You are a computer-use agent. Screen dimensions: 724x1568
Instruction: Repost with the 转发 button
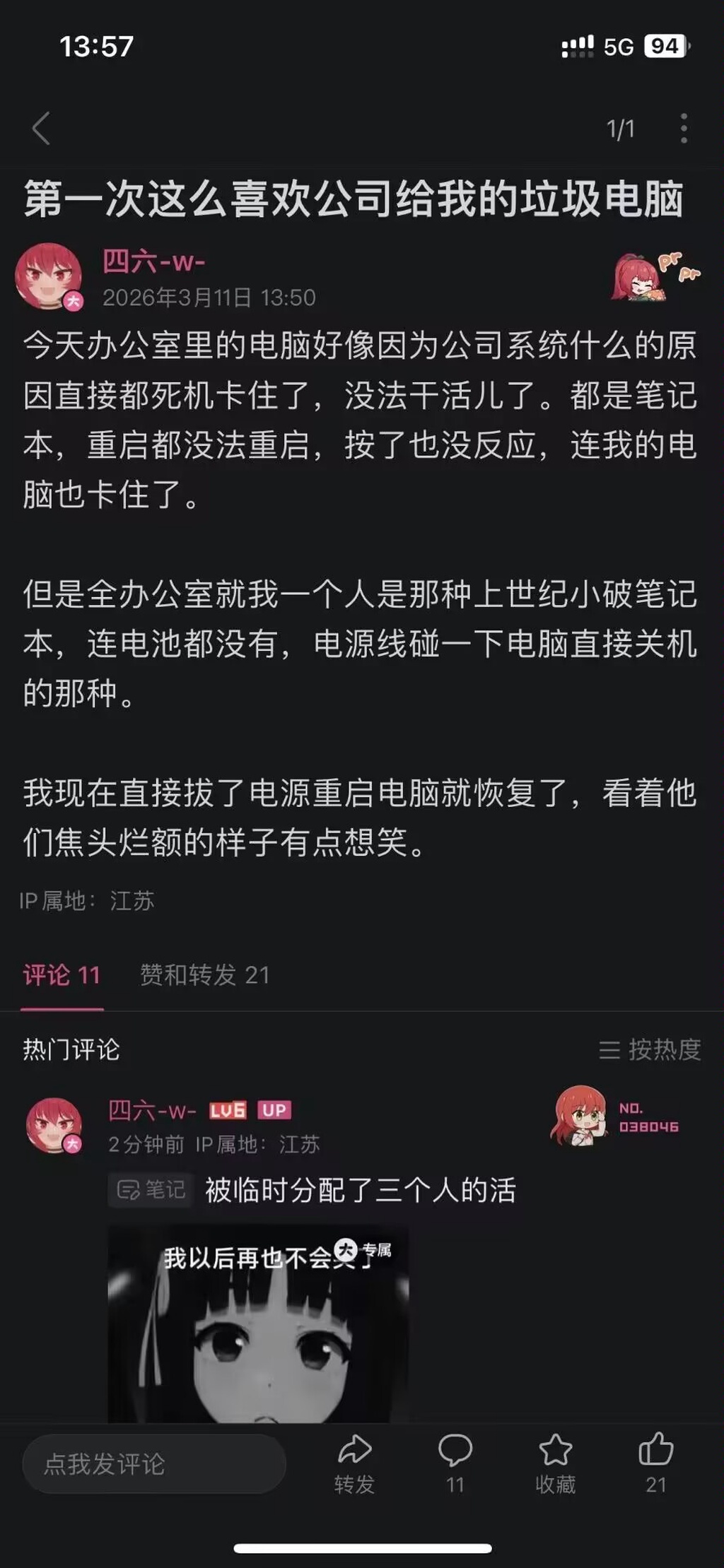point(354,1463)
